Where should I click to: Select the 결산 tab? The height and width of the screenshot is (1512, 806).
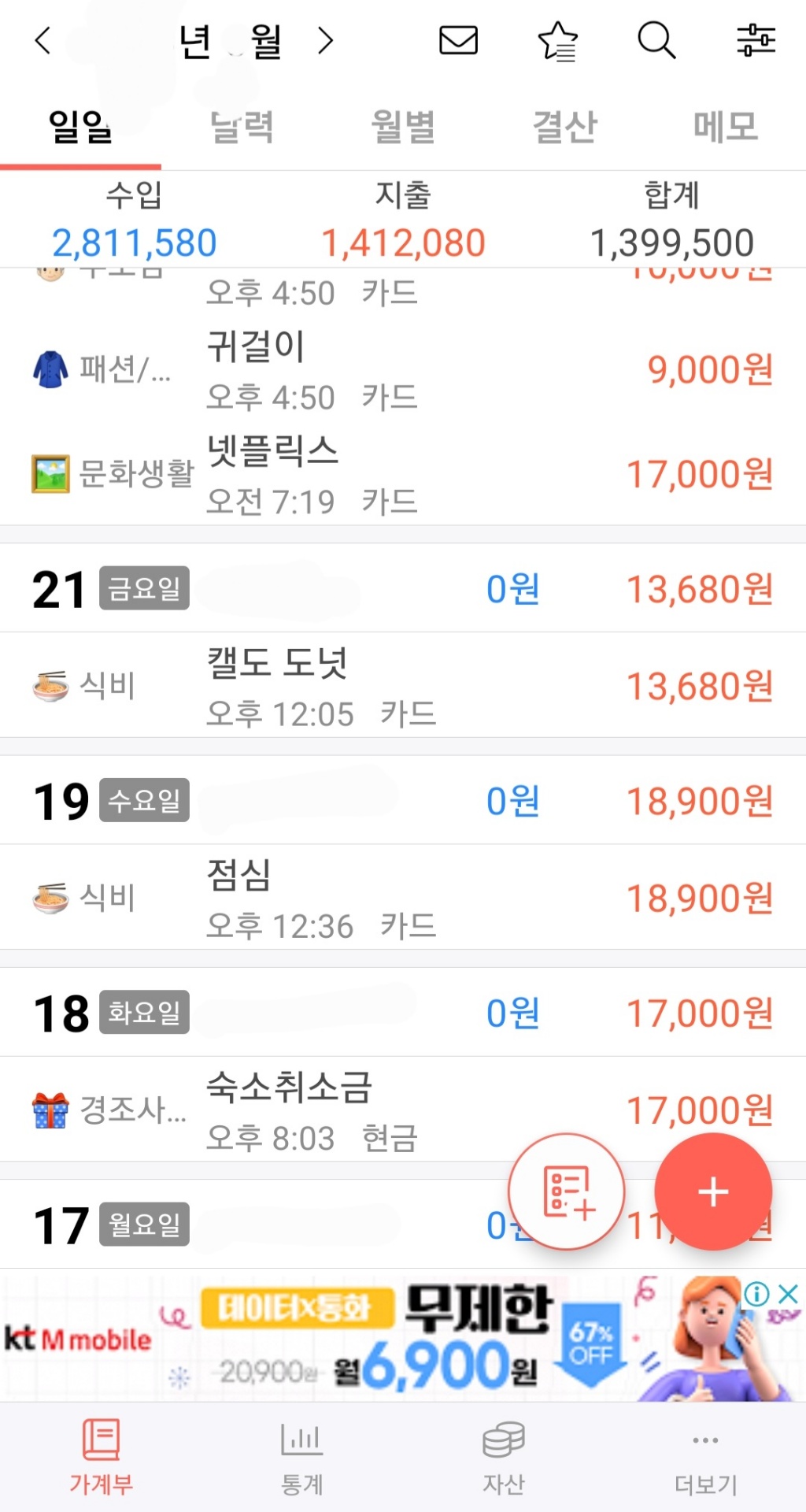point(564,128)
